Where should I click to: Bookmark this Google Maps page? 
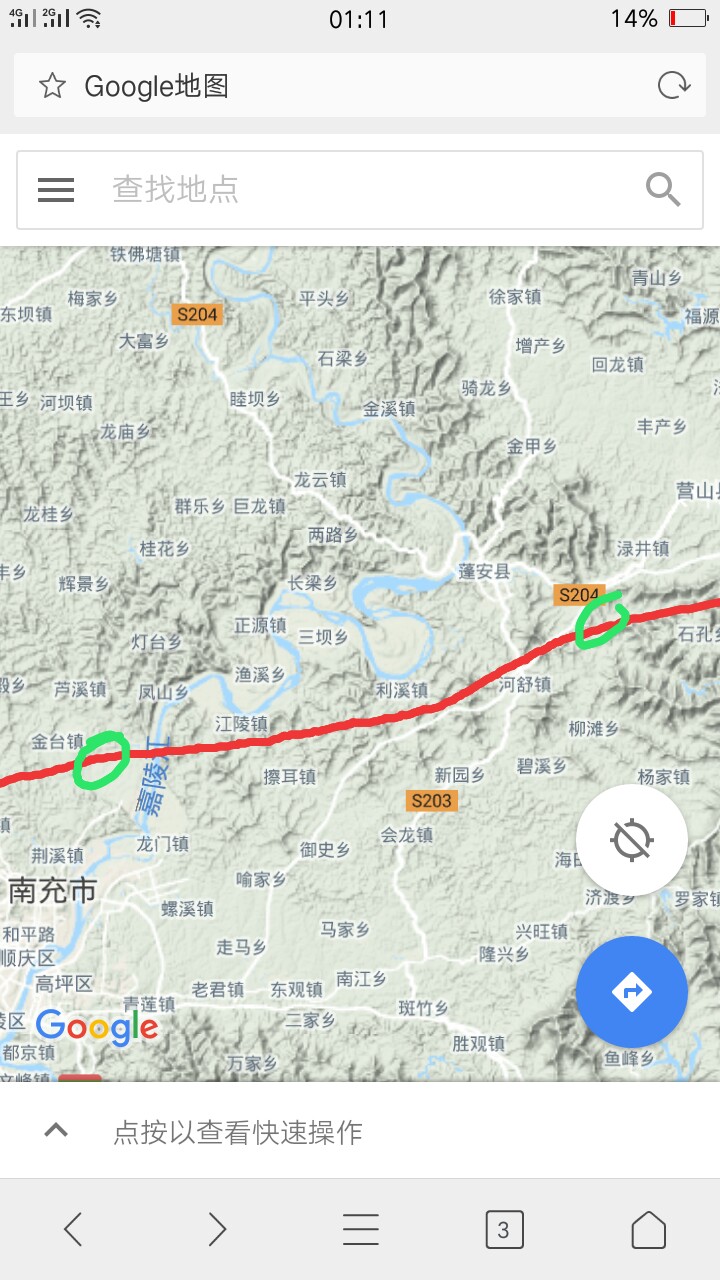click(x=52, y=86)
